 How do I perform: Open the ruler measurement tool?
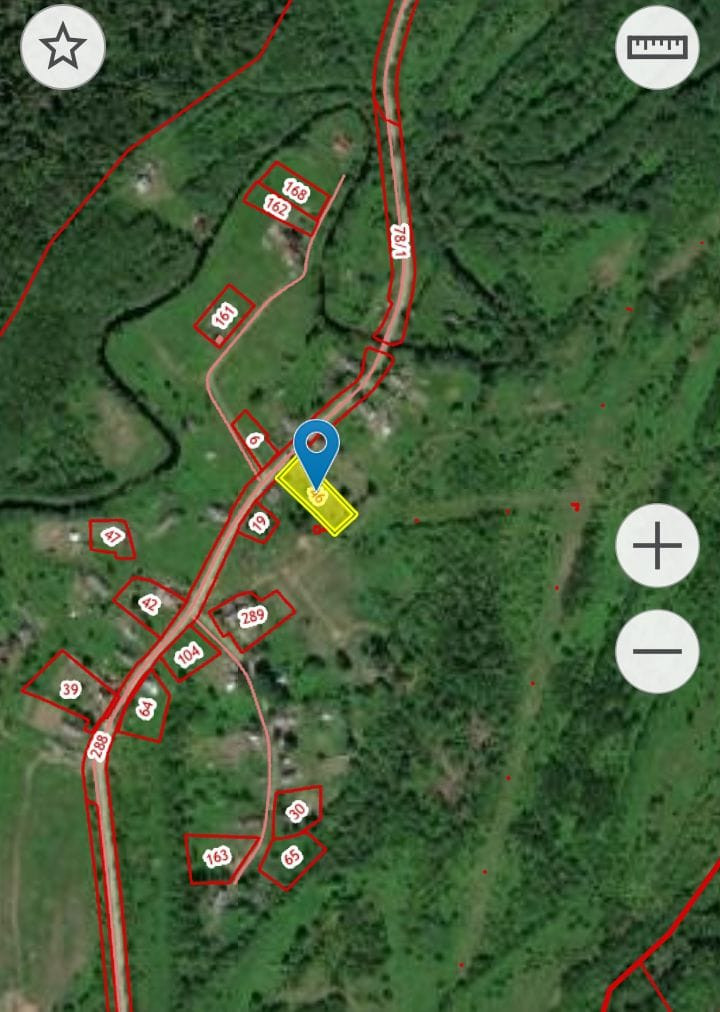[657, 47]
